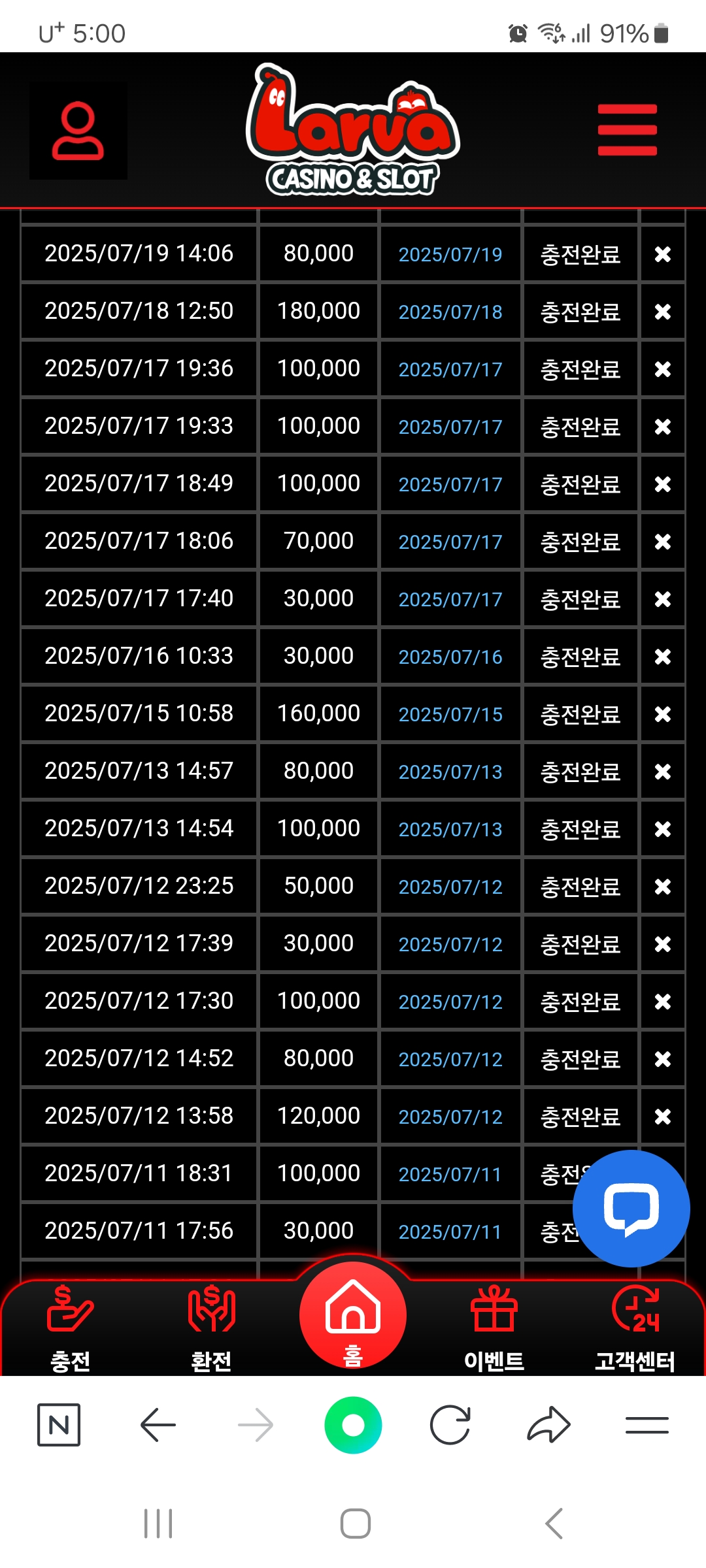Delete the 2025/07/12 13:58 record
This screenshot has height=1568, width=706.
click(x=663, y=1117)
